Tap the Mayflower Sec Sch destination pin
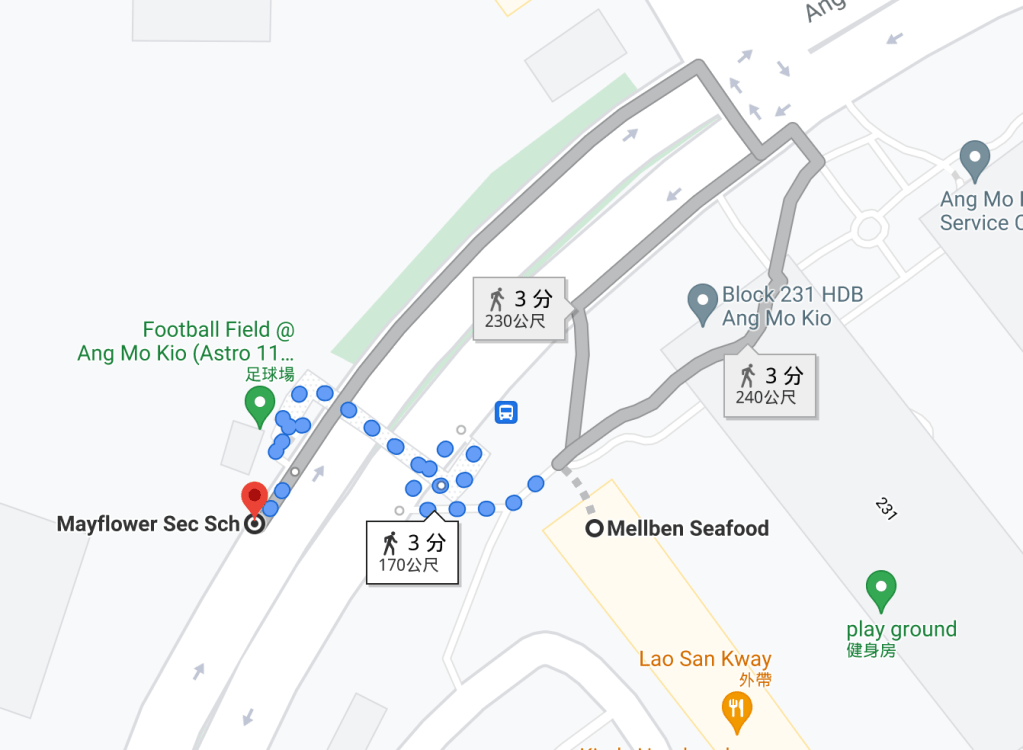1023x750 pixels. point(255,499)
